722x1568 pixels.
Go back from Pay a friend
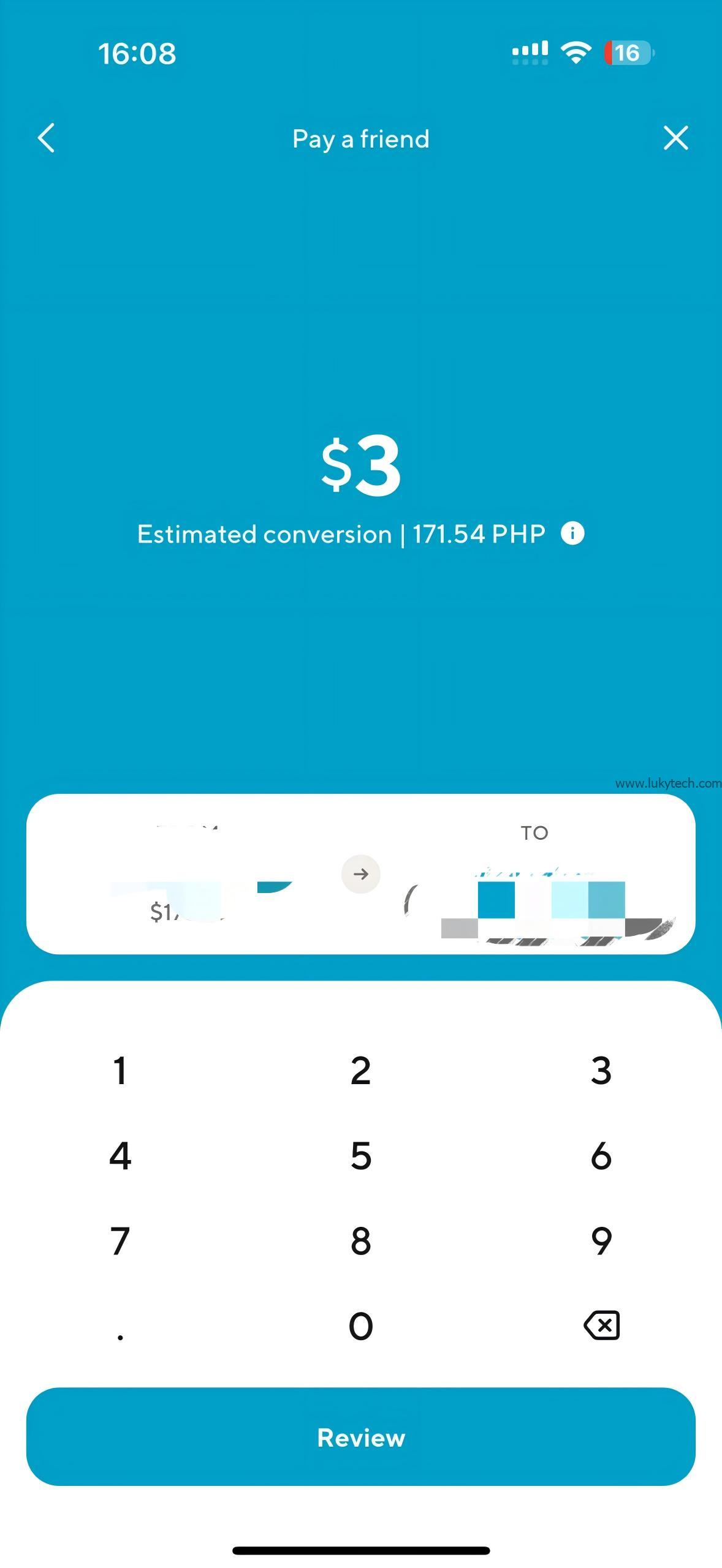[47, 138]
